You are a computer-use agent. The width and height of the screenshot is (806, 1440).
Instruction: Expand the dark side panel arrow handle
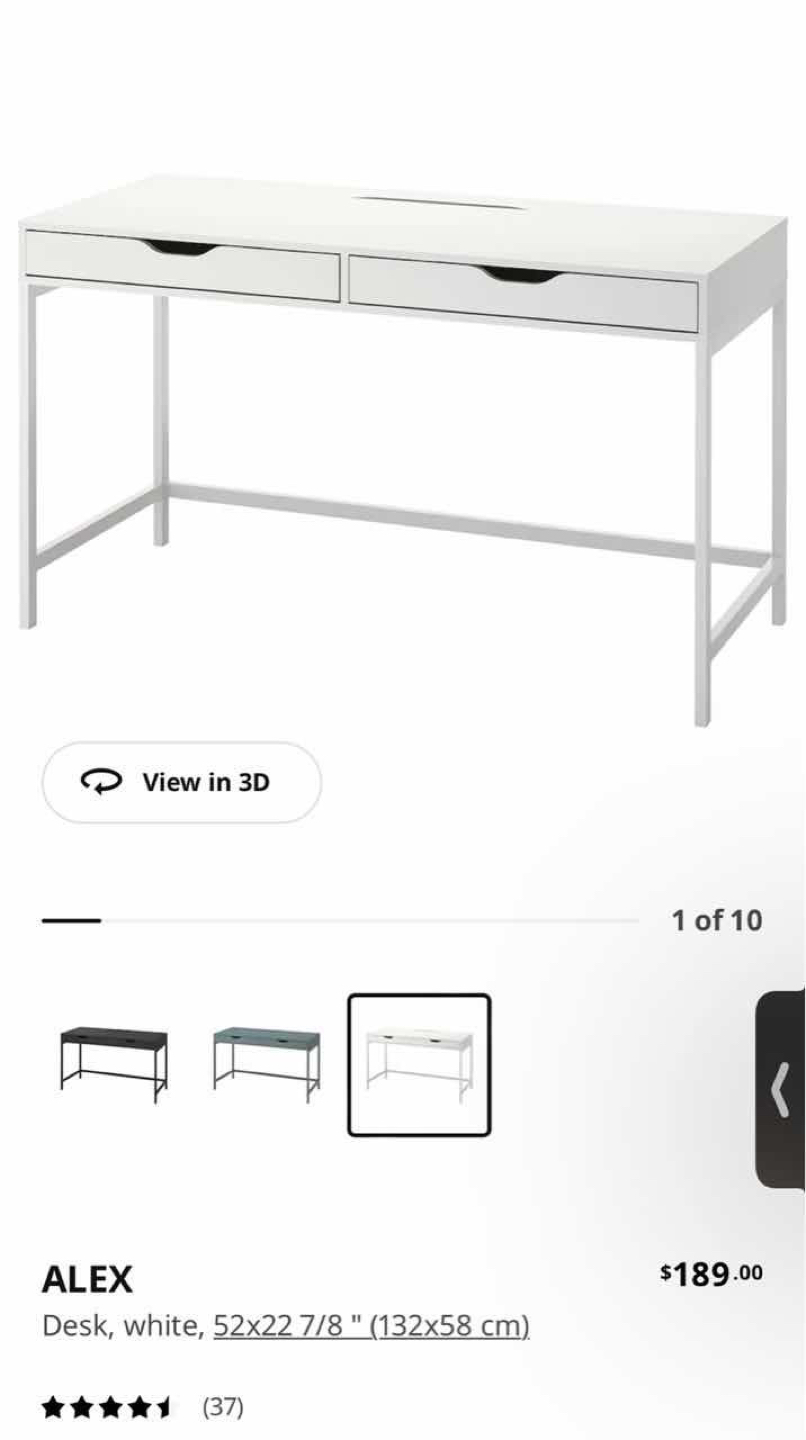[x=781, y=1089]
